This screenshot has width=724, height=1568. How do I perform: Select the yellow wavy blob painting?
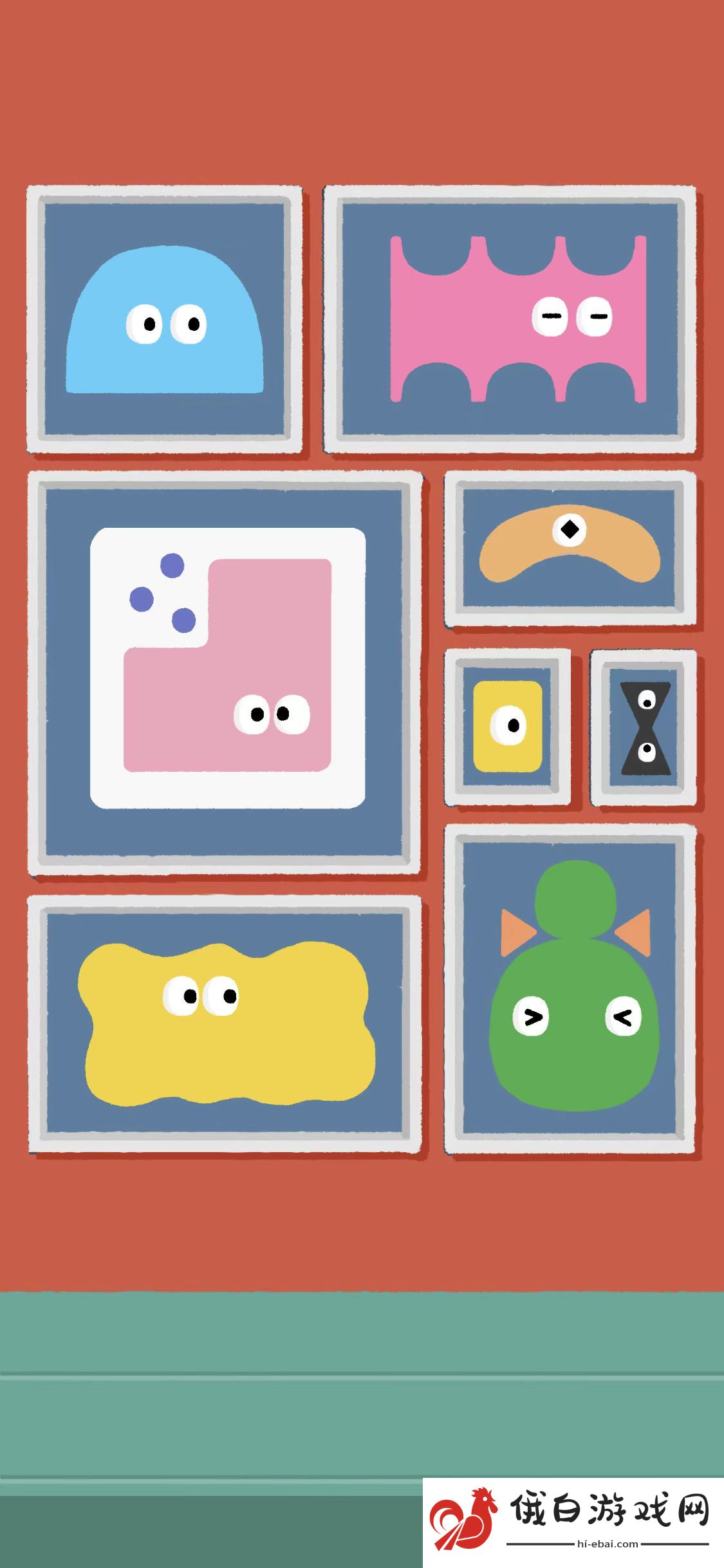[225, 1023]
